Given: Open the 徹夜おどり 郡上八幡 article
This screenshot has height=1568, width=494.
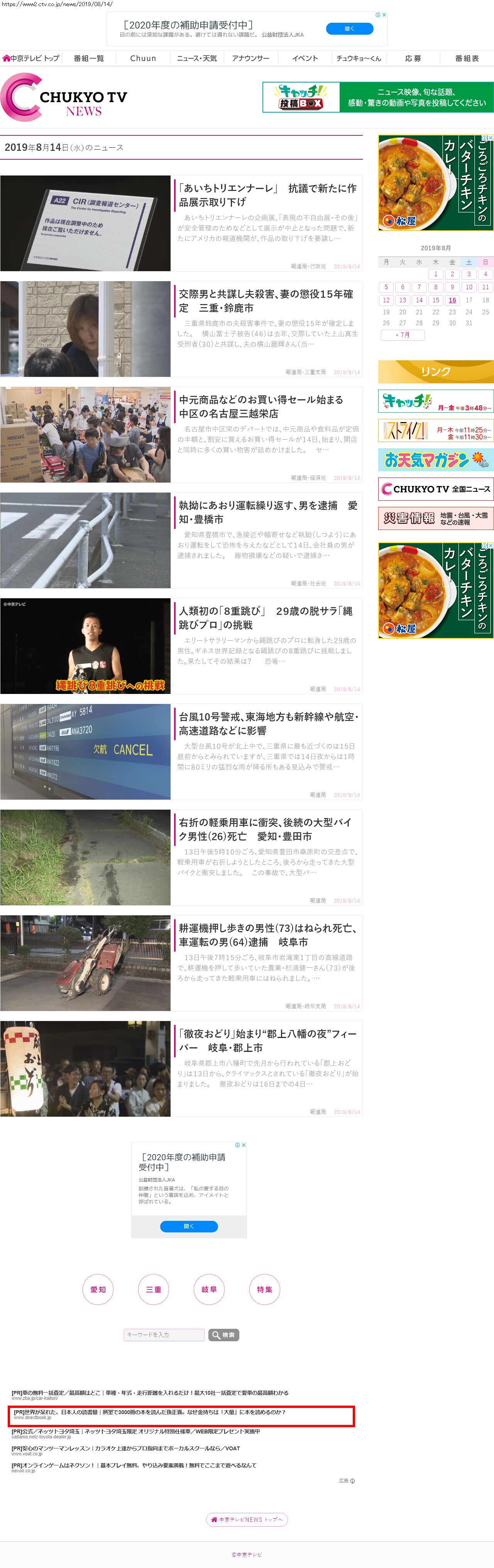Looking at the screenshot, I should click(267, 1040).
